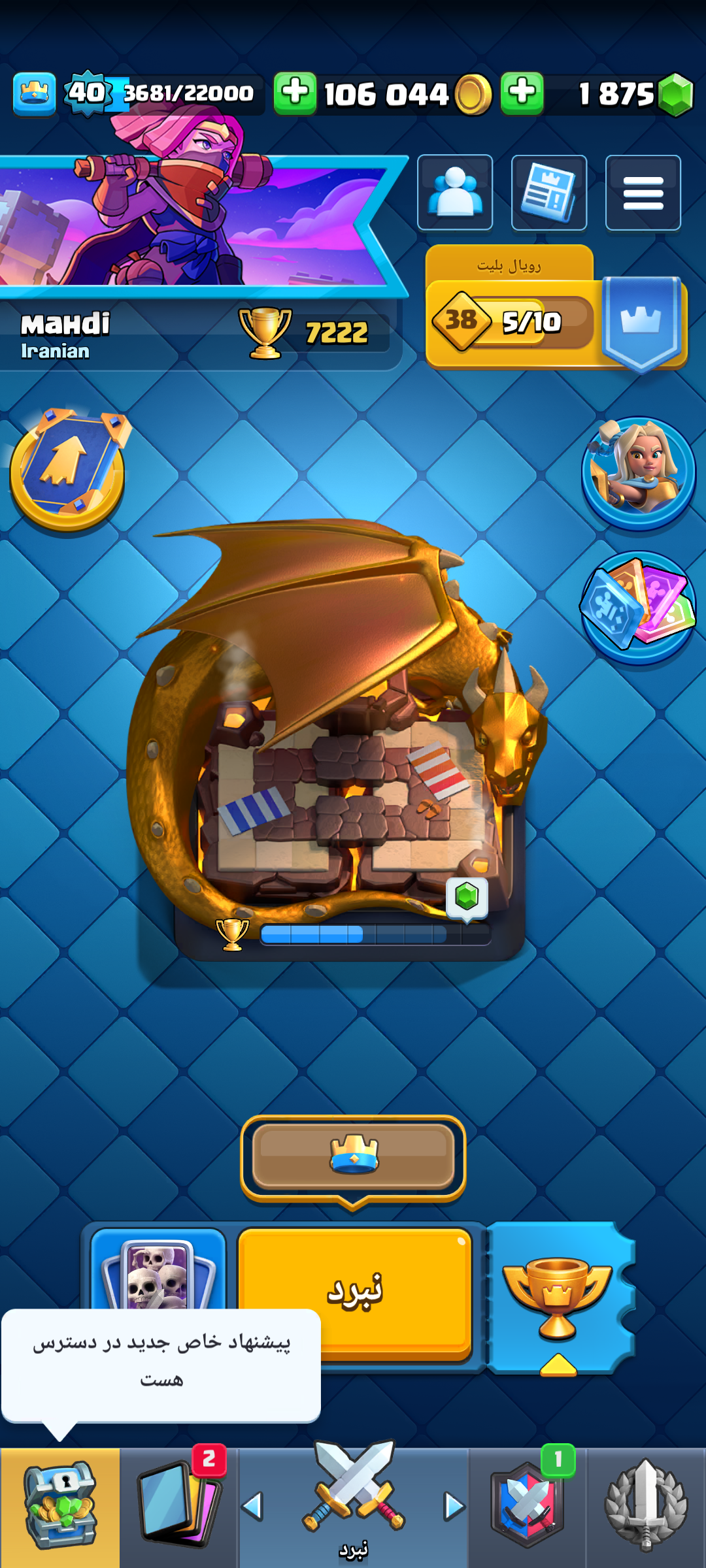This screenshot has width=706, height=1568.
Task: Open the friends and social icon
Action: click(x=455, y=193)
